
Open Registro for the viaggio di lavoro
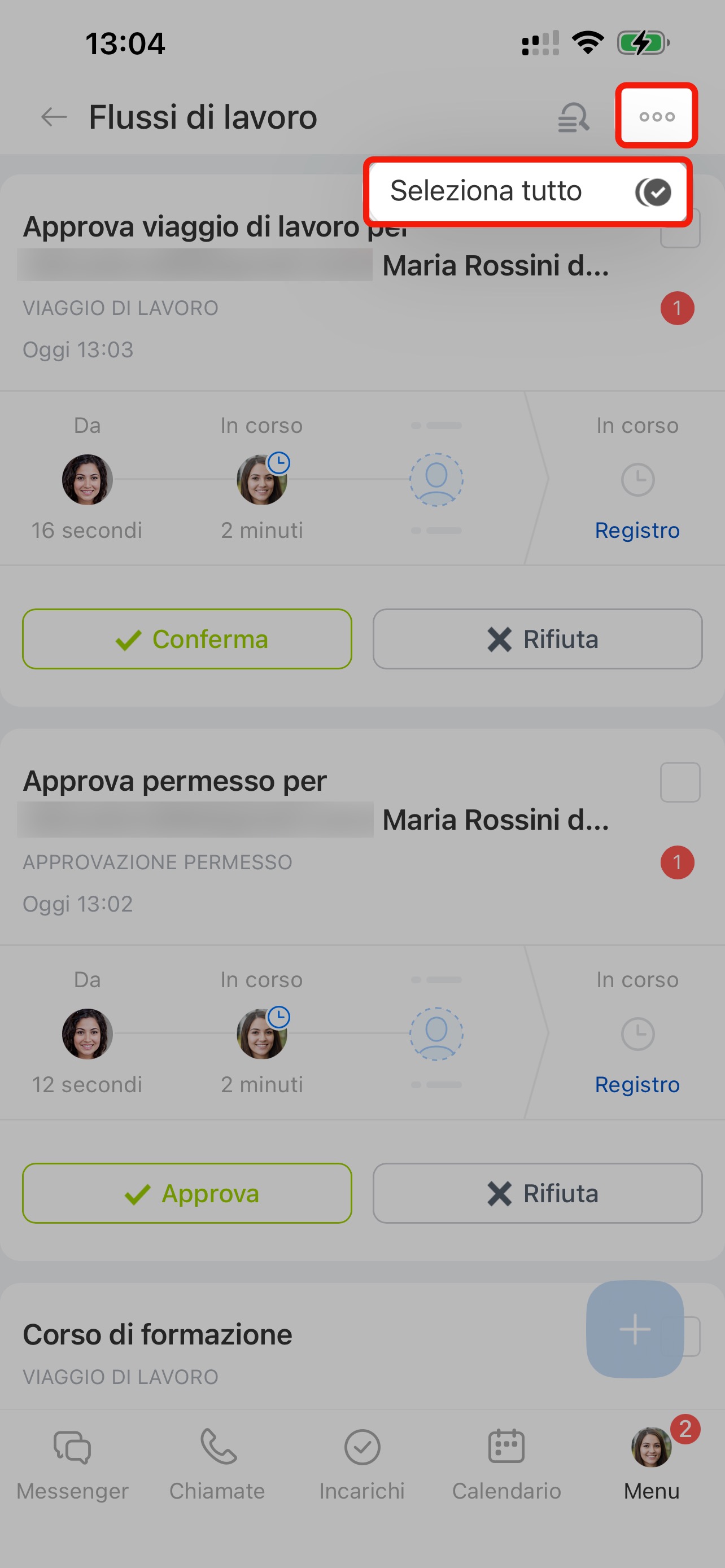click(637, 530)
